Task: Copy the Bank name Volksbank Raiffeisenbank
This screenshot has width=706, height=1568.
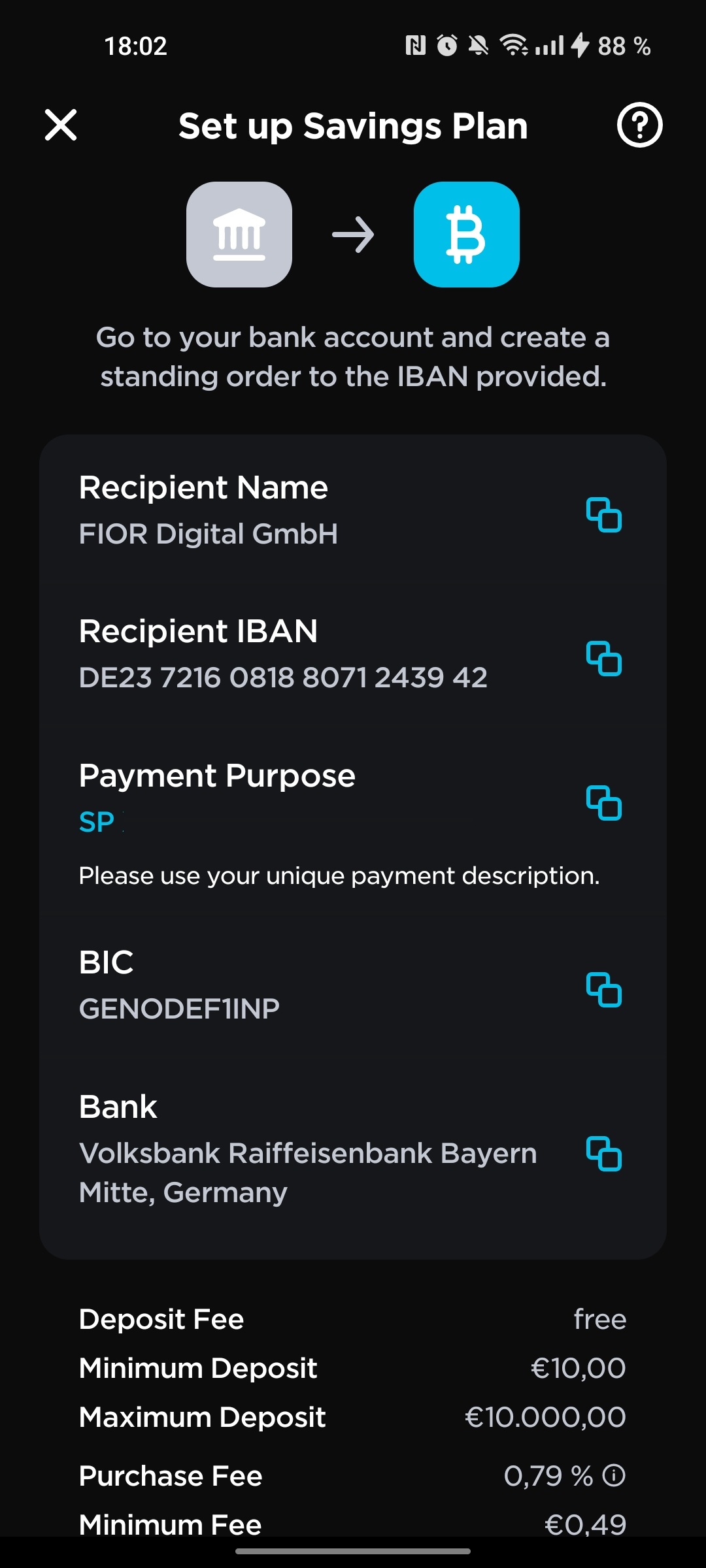Action: 603,1154
